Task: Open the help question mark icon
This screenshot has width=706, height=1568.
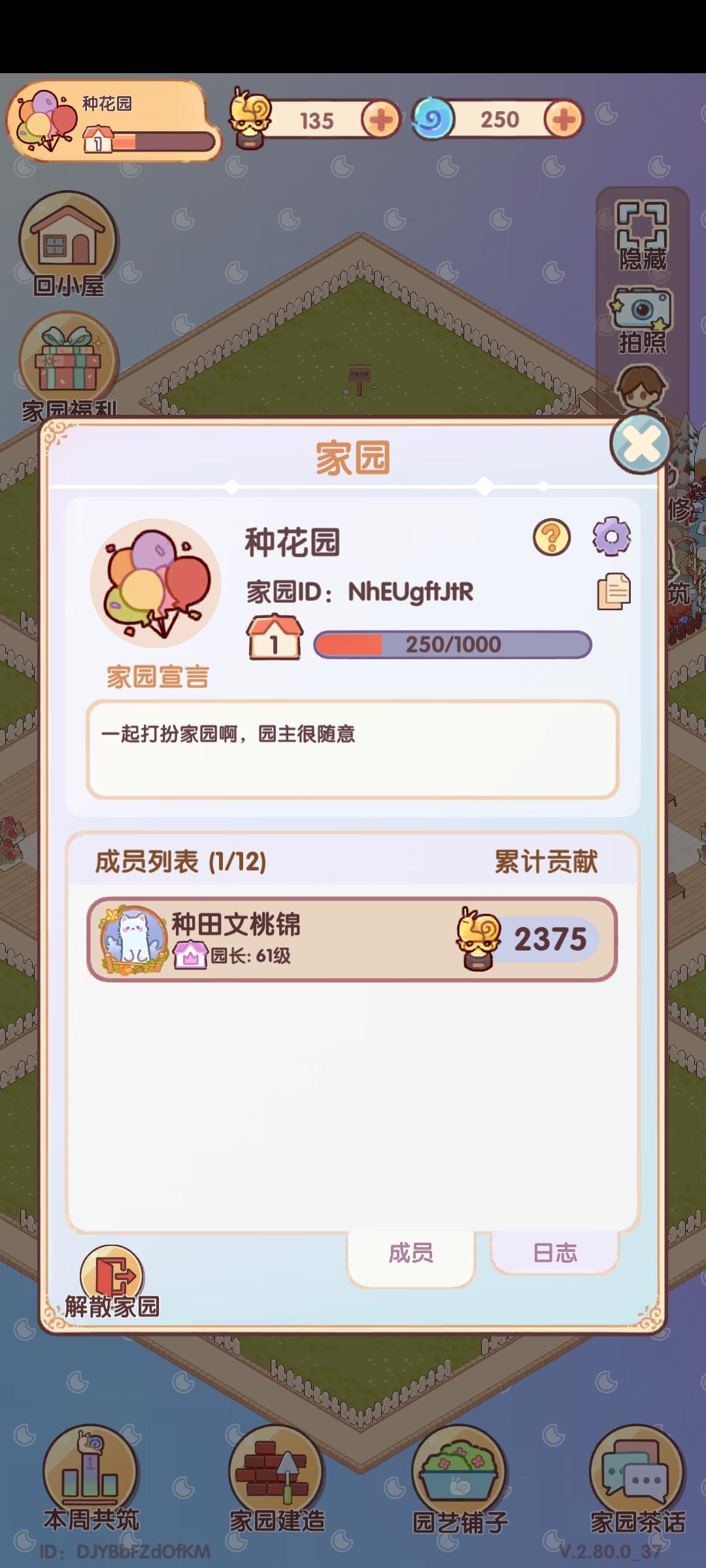Action: tap(551, 537)
